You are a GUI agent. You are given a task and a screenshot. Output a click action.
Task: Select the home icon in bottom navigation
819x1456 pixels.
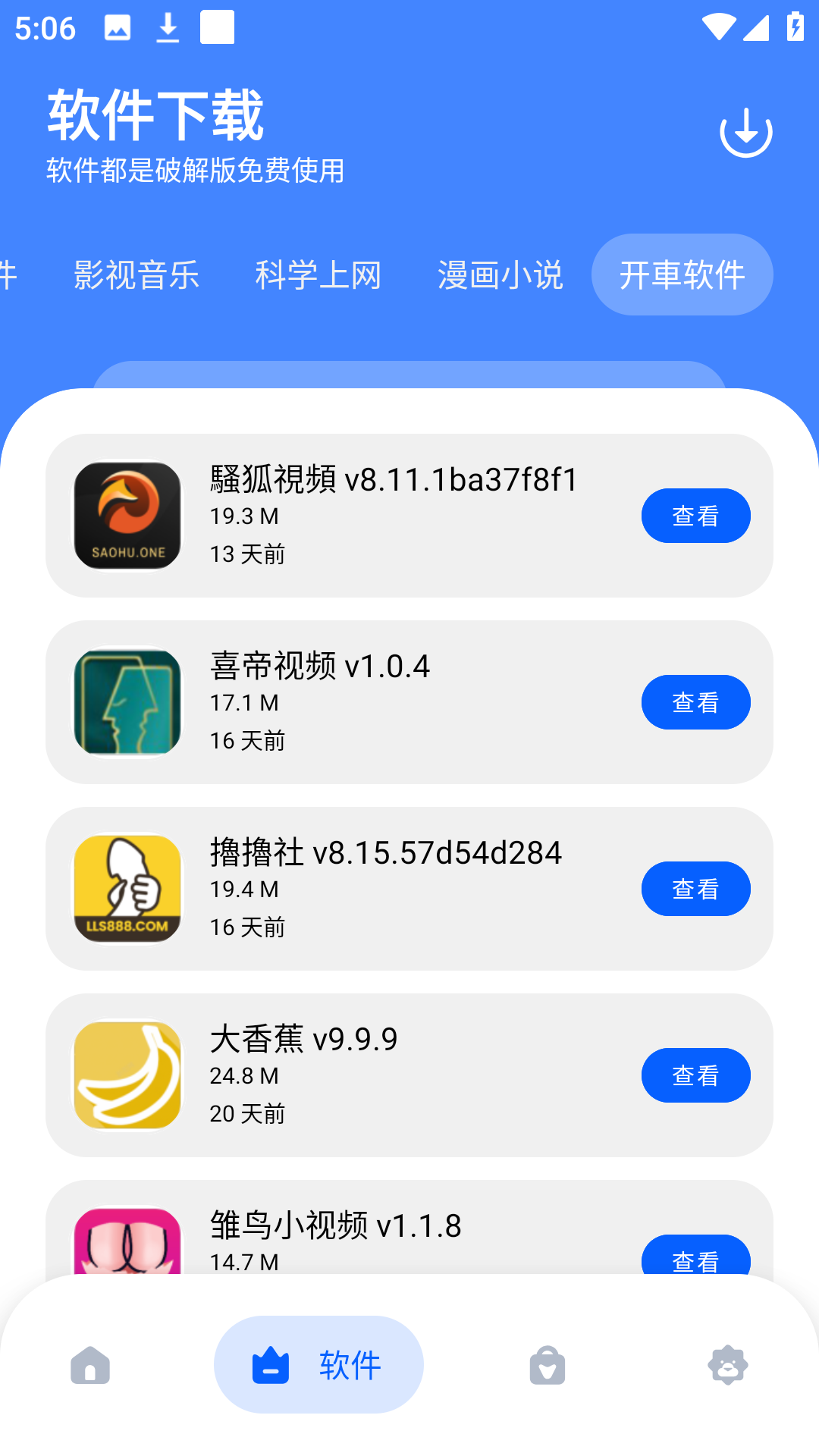pos(90,1365)
